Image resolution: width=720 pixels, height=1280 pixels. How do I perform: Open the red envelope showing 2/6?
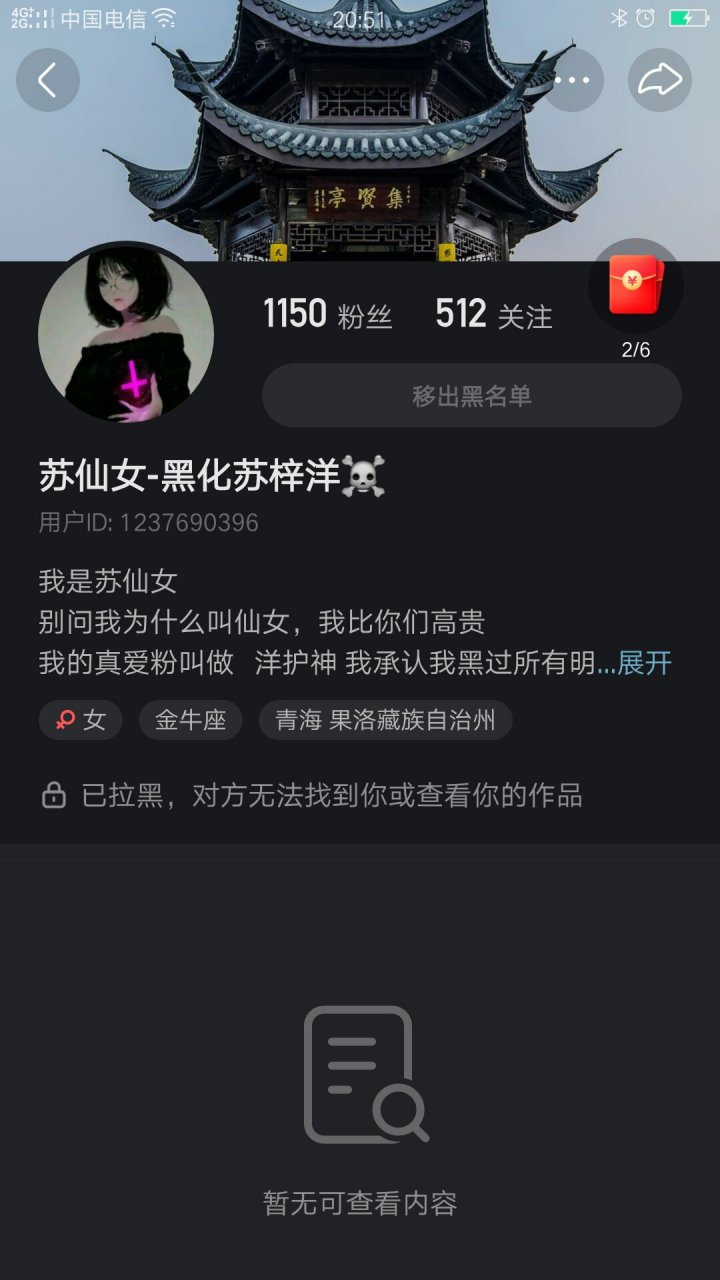pos(637,285)
